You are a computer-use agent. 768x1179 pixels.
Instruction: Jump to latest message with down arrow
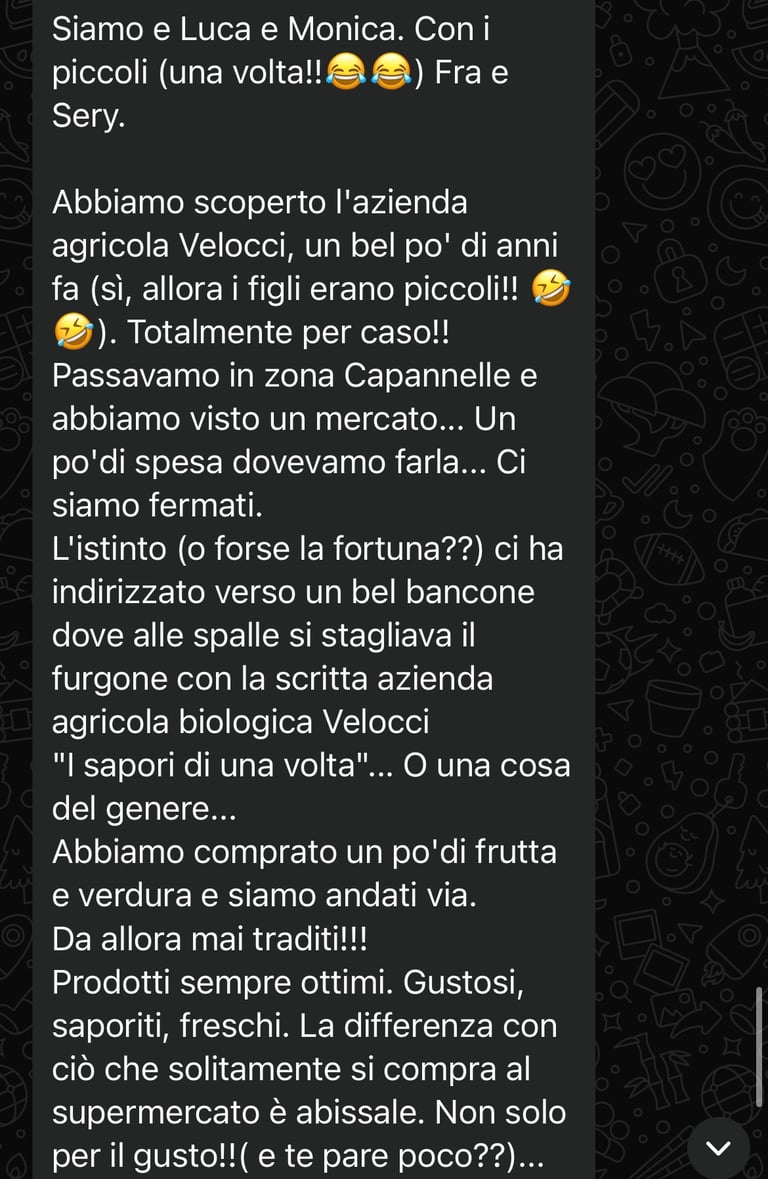point(718,1147)
